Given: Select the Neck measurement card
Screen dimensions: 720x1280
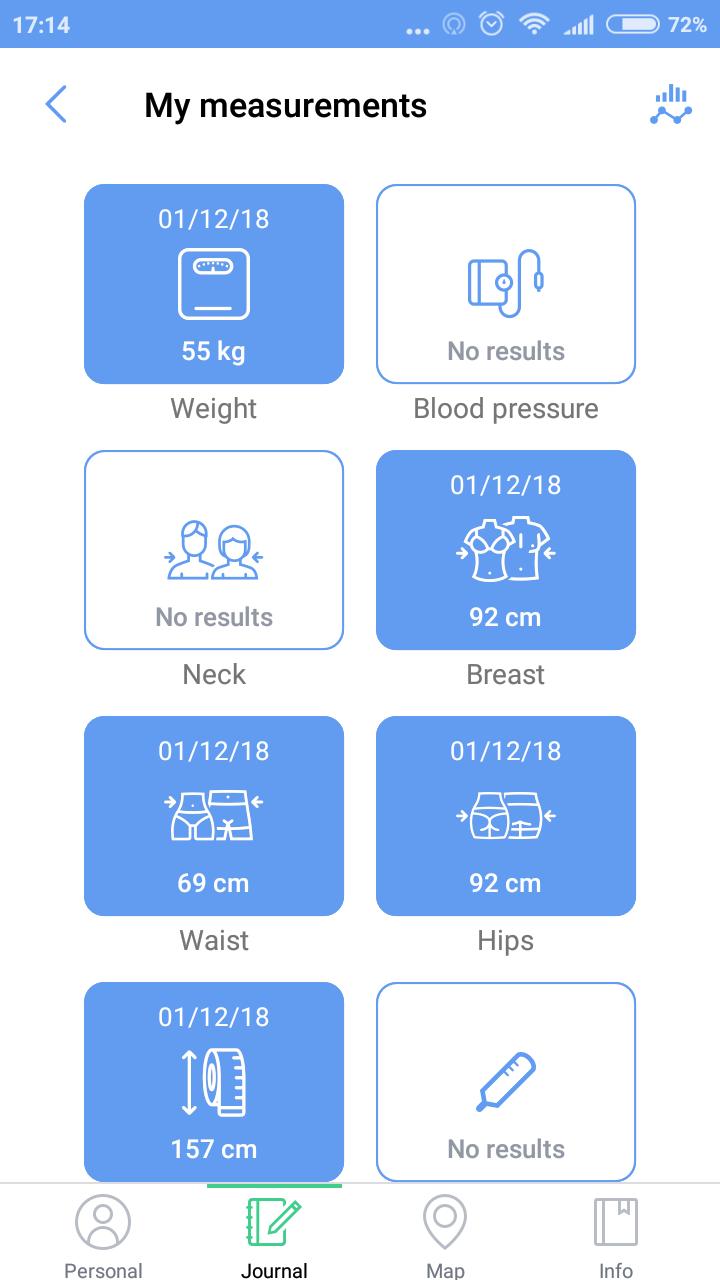Looking at the screenshot, I should click(x=214, y=550).
